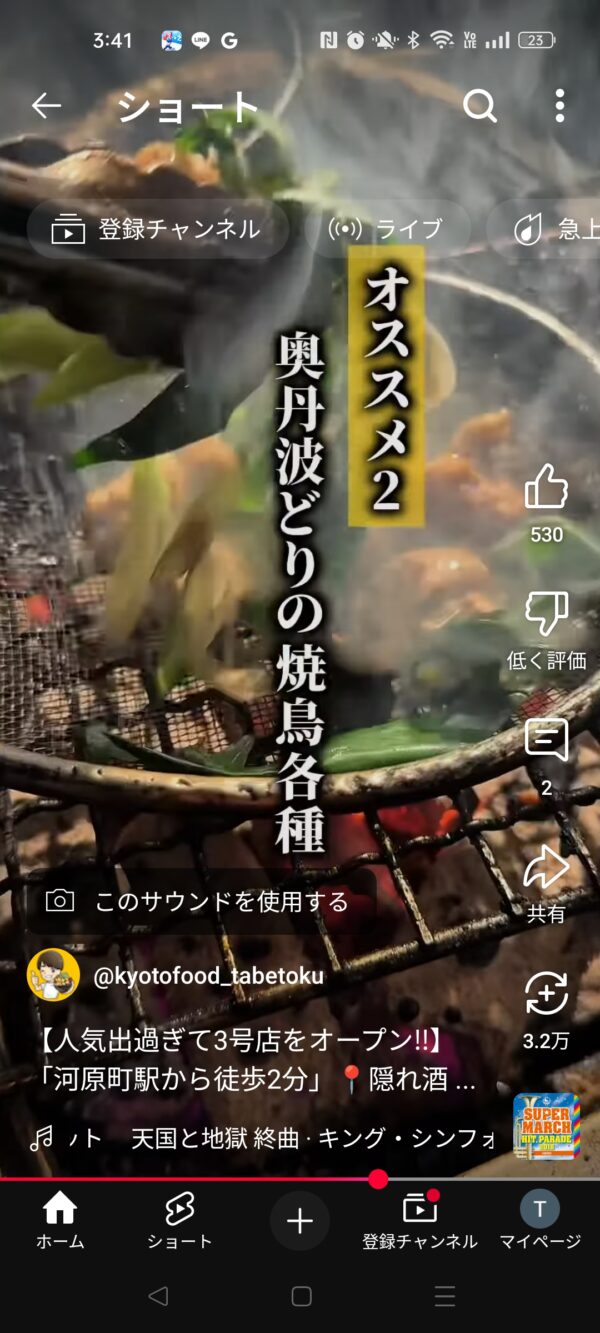This screenshot has width=600, height=1333.
Task: Open the sound album thumbnail
Action: (x=546, y=1126)
